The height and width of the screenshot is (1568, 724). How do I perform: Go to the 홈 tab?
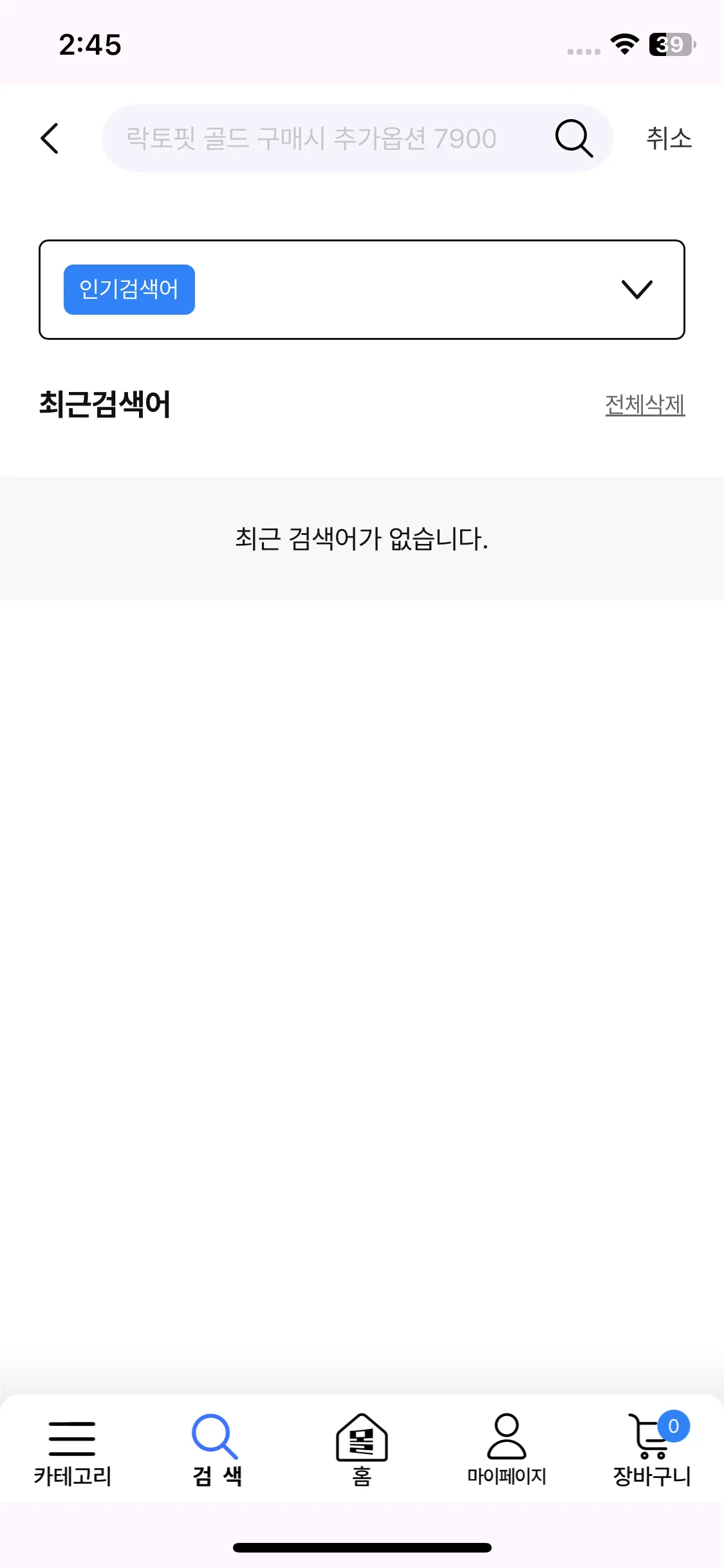tap(362, 1449)
